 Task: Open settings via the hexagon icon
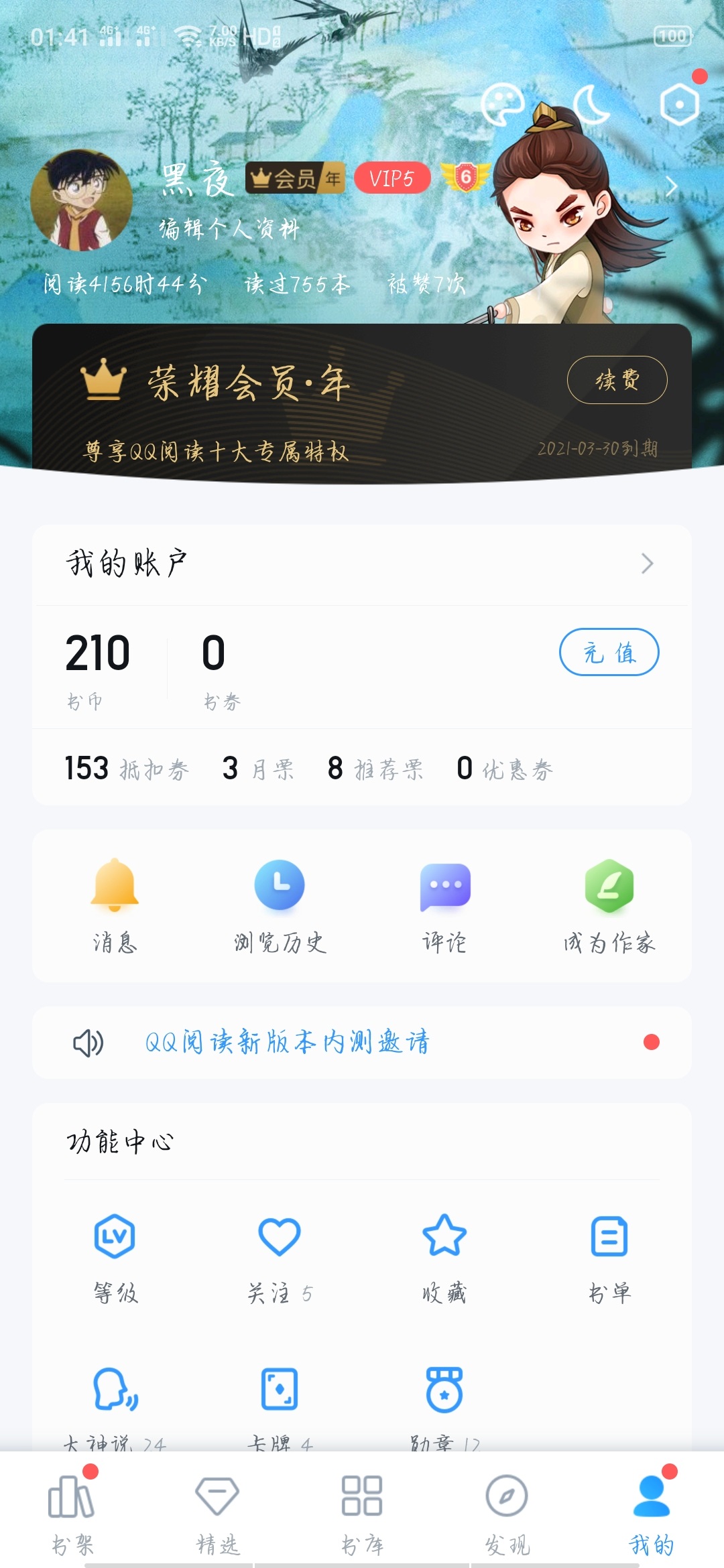(x=679, y=104)
